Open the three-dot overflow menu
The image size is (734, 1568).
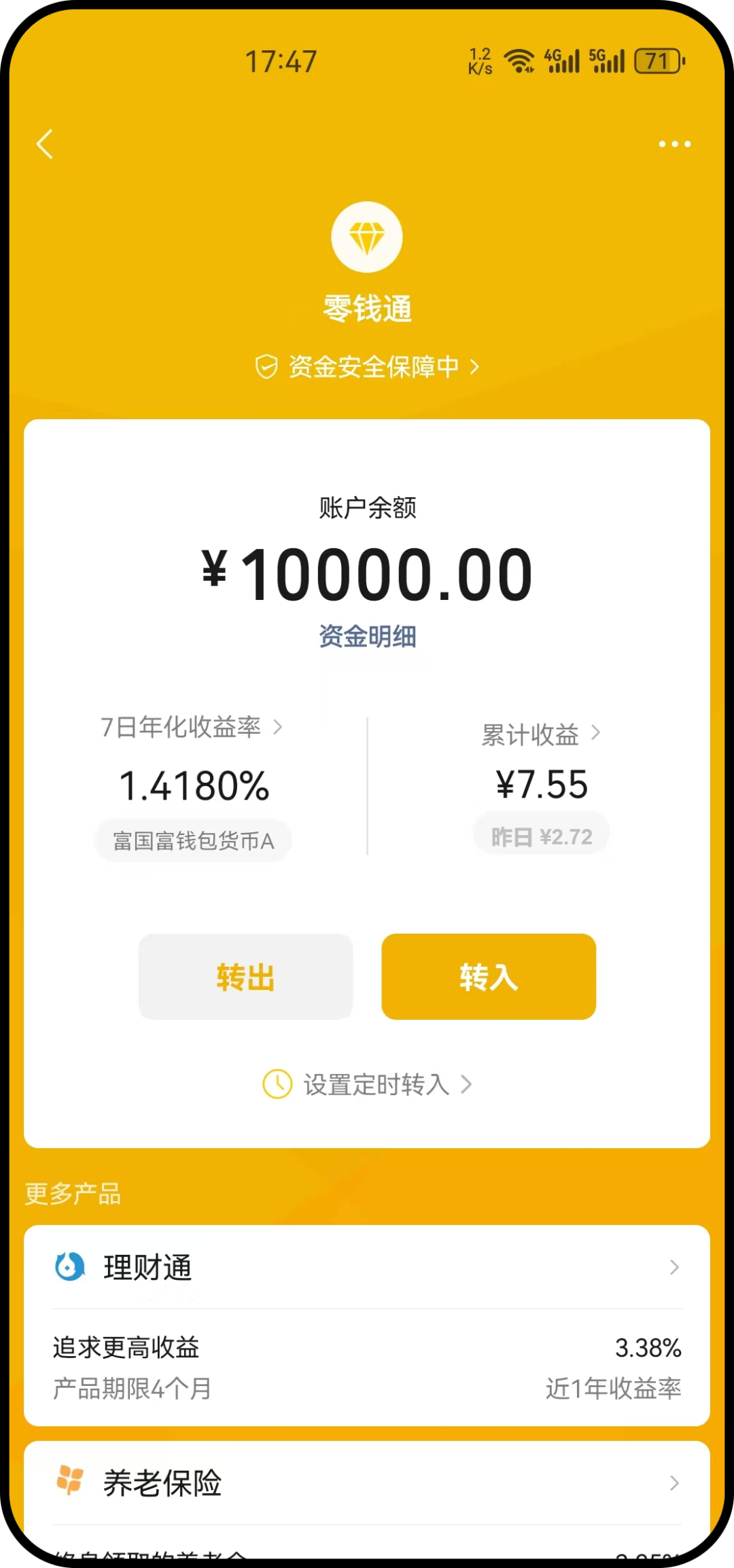[674, 144]
